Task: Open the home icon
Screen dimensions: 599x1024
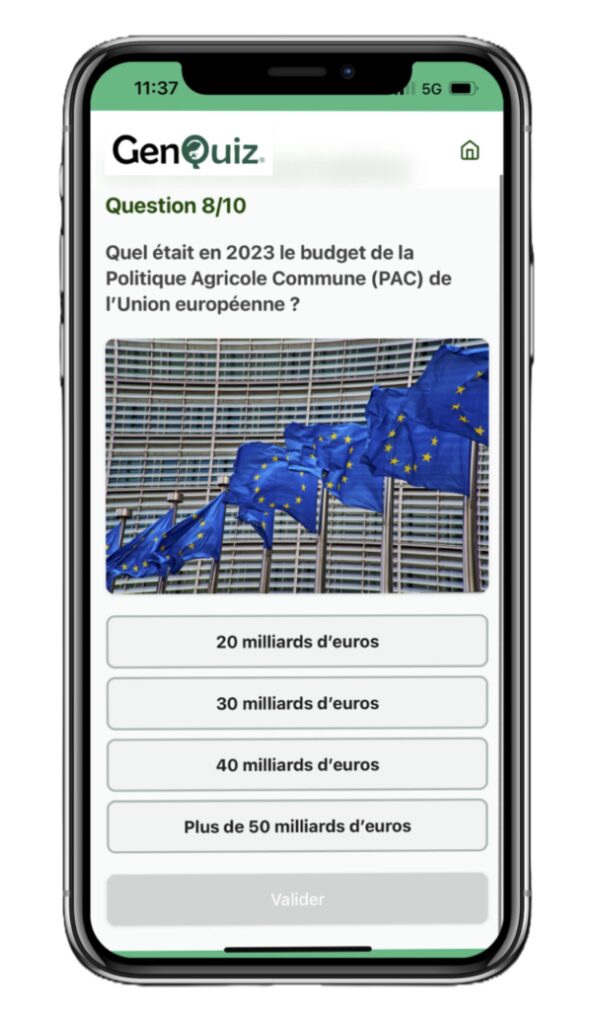Action: click(470, 150)
